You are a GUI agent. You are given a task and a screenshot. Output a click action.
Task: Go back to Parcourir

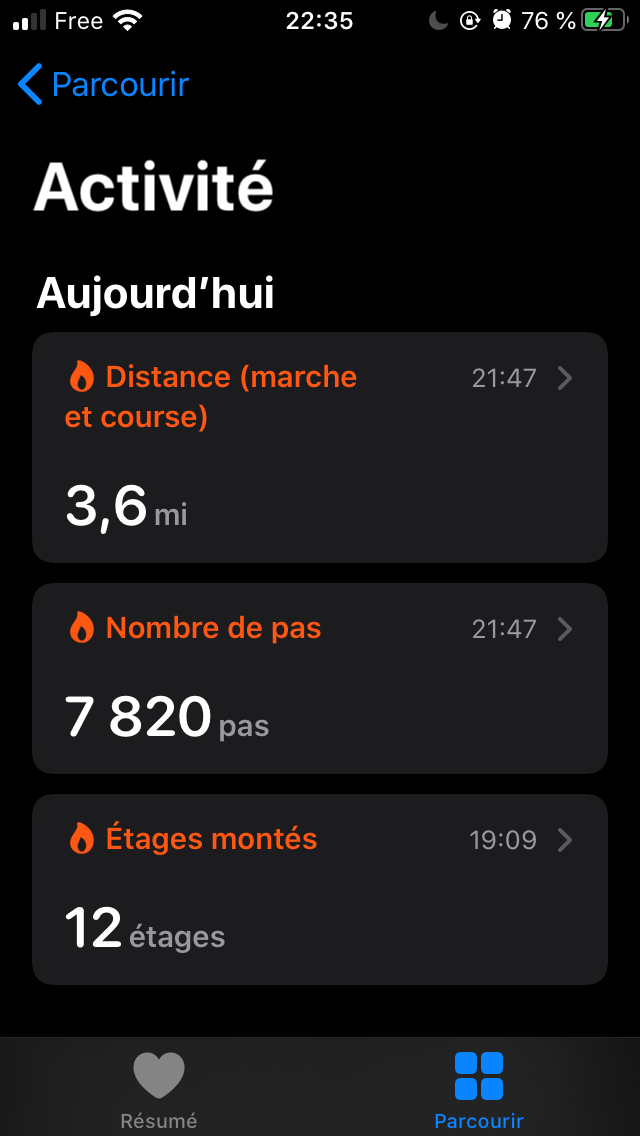pyautogui.click(x=103, y=85)
